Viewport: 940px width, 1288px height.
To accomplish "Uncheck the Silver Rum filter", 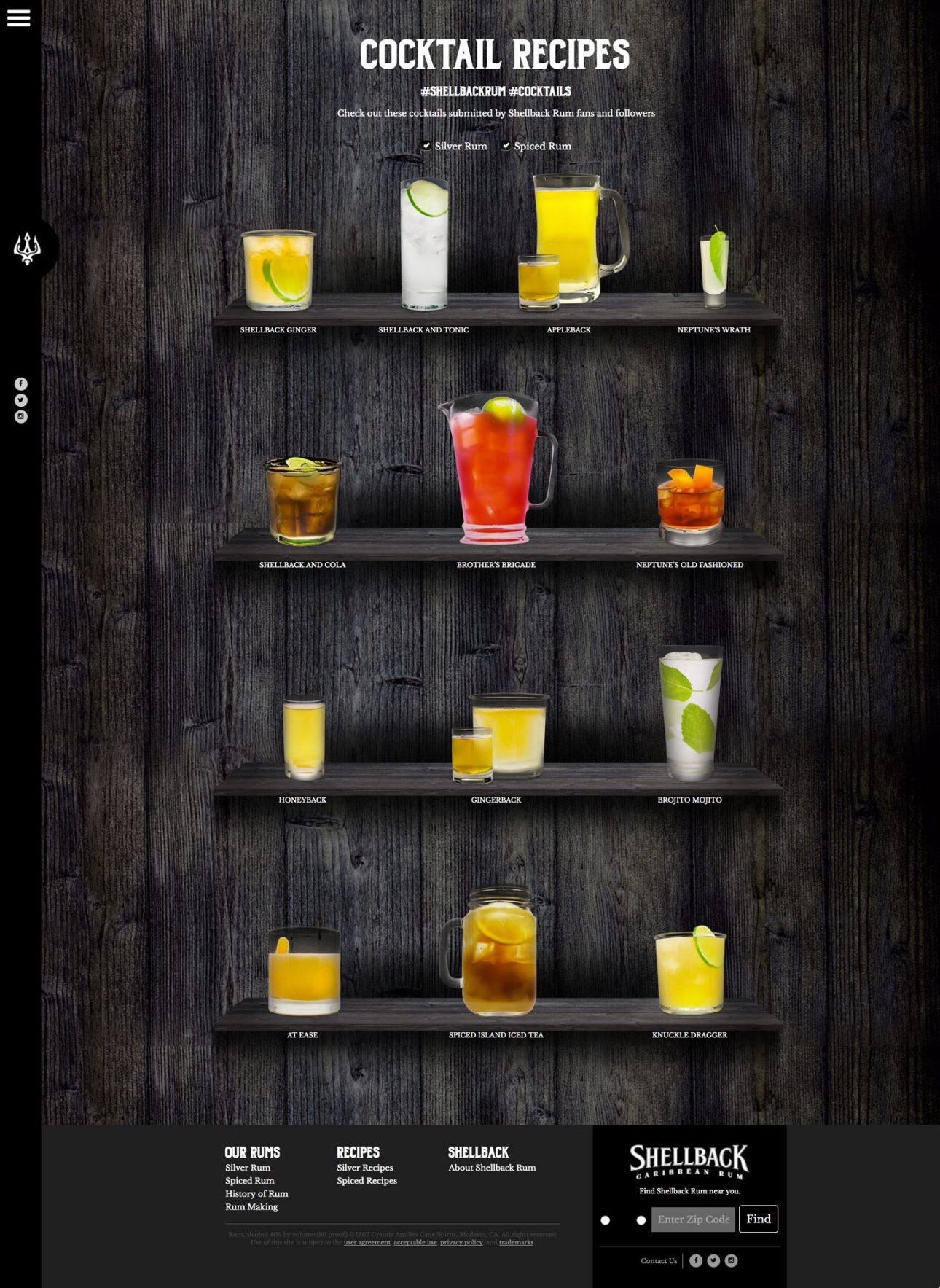I will click(x=426, y=146).
